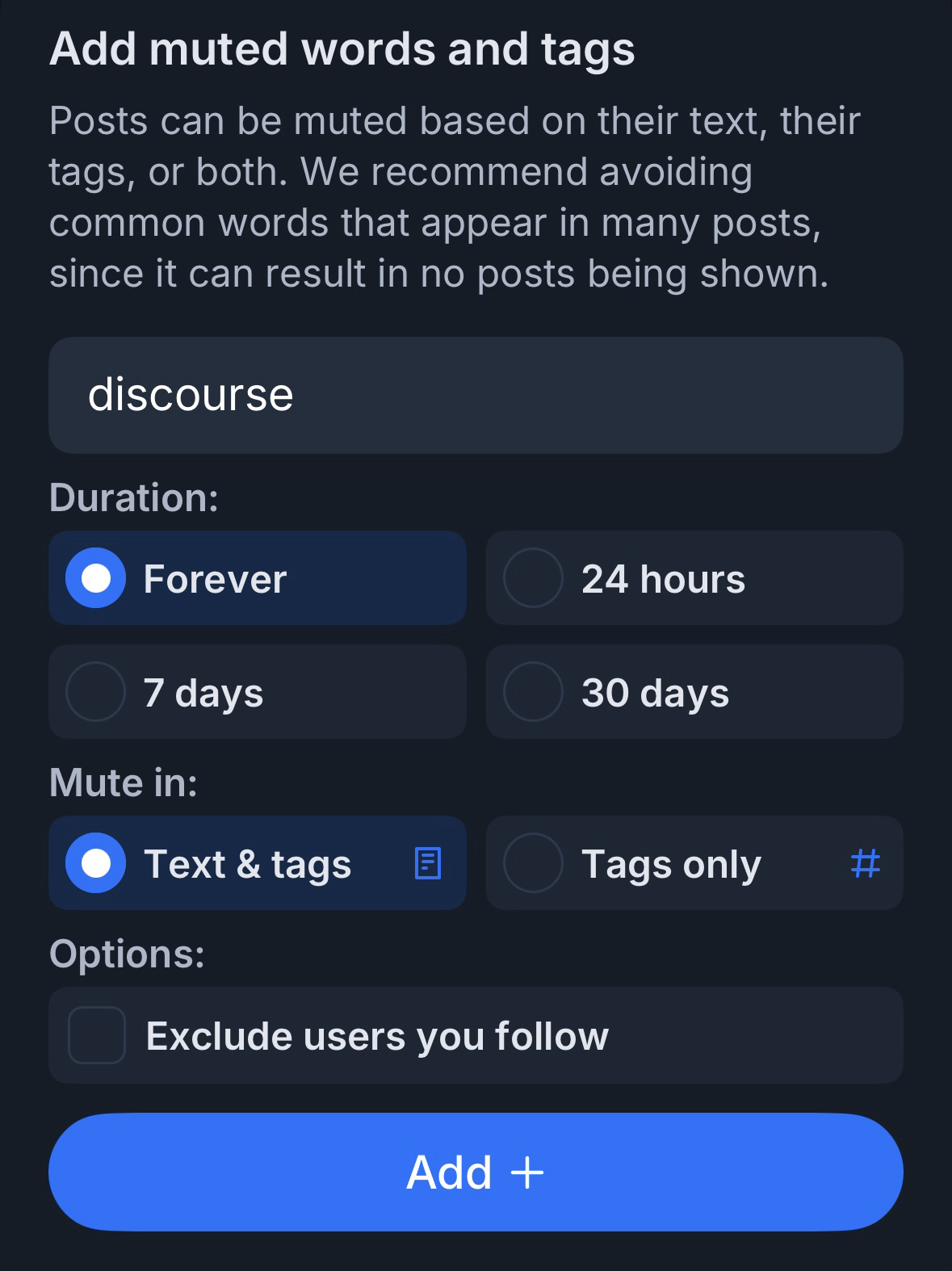
Task: Set mute duration to 7 days
Action: (x=257, y=692)
